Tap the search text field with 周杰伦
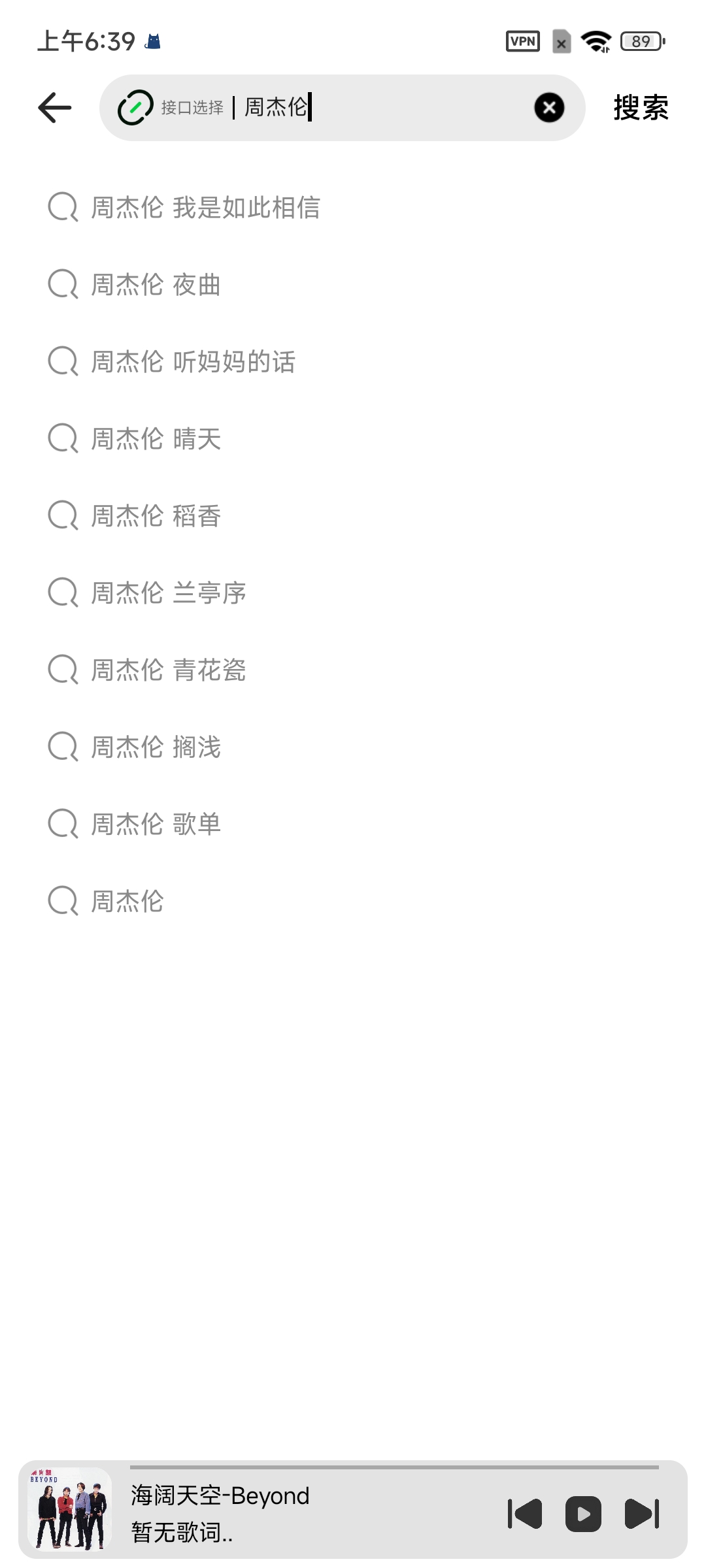706x1568 pixels. point(386,108)
